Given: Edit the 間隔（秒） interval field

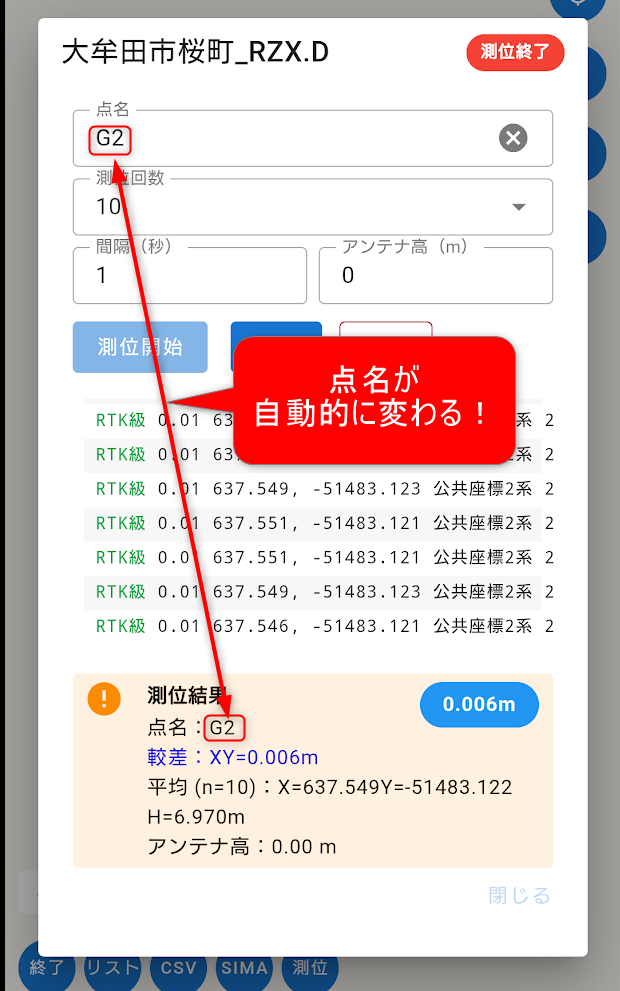Looking at the screenshot, I should (189, 276).
